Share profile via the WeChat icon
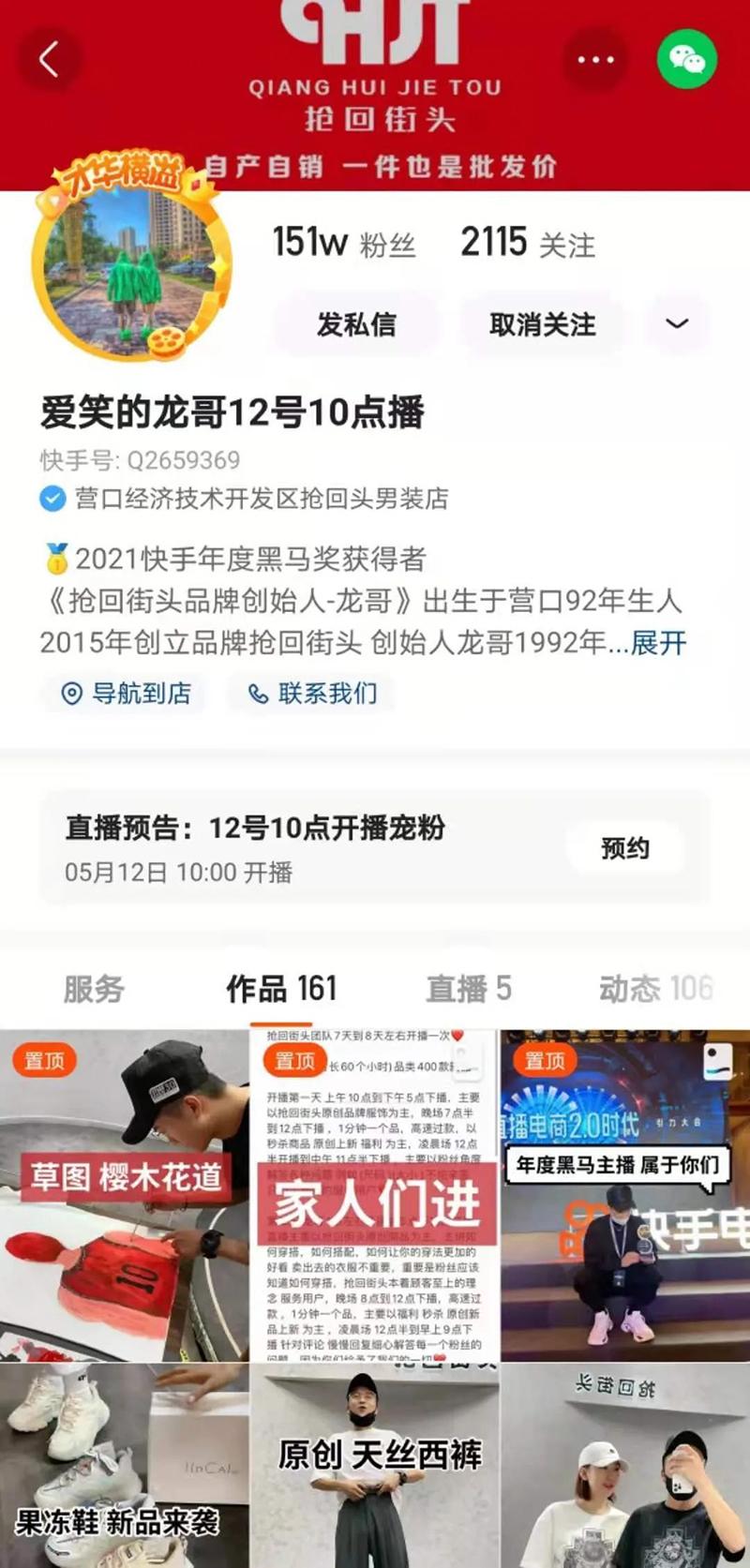This screenshot has height=1568, width=750. (687, 60)
